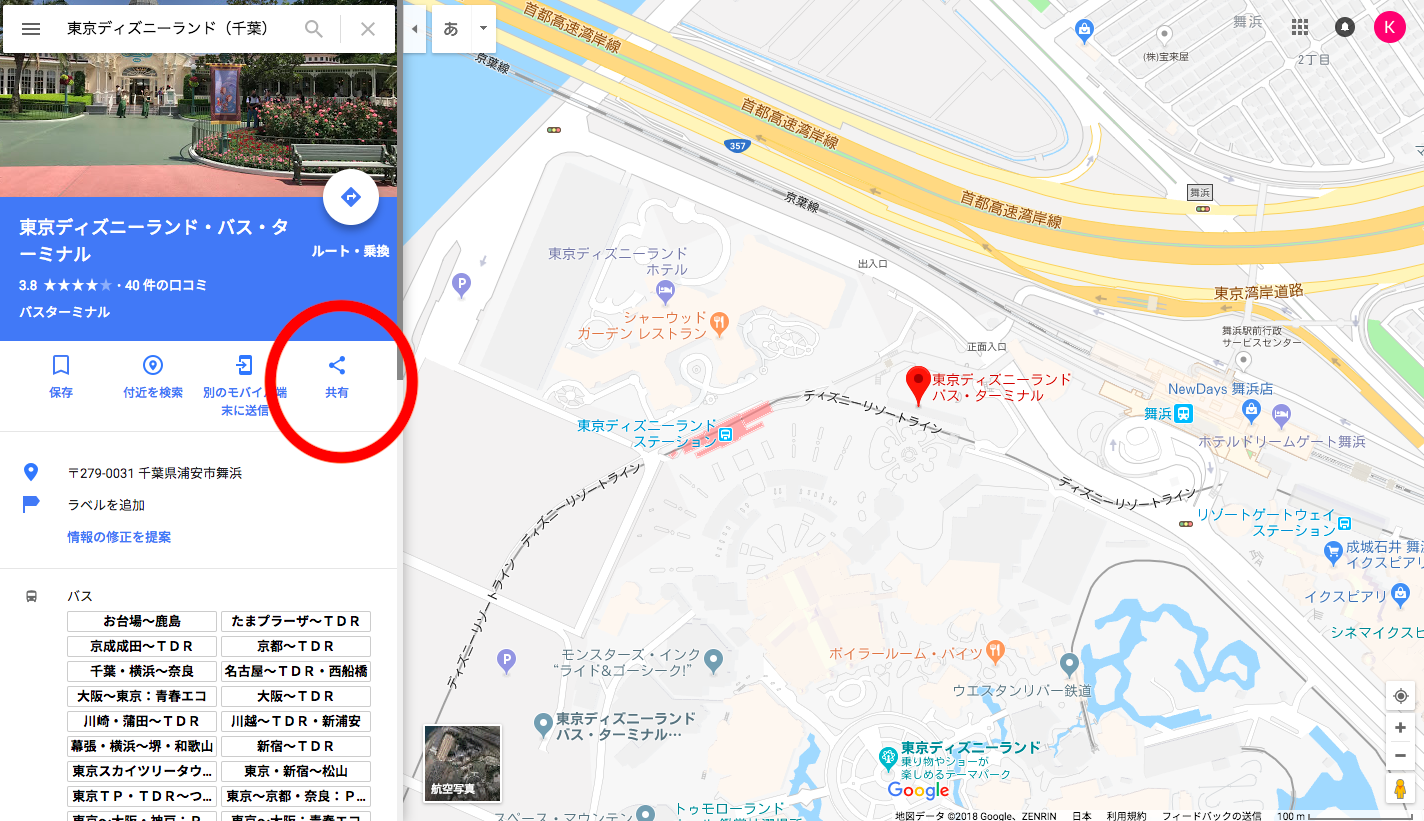Open ルート・乗換 directions button

(351, 198)
